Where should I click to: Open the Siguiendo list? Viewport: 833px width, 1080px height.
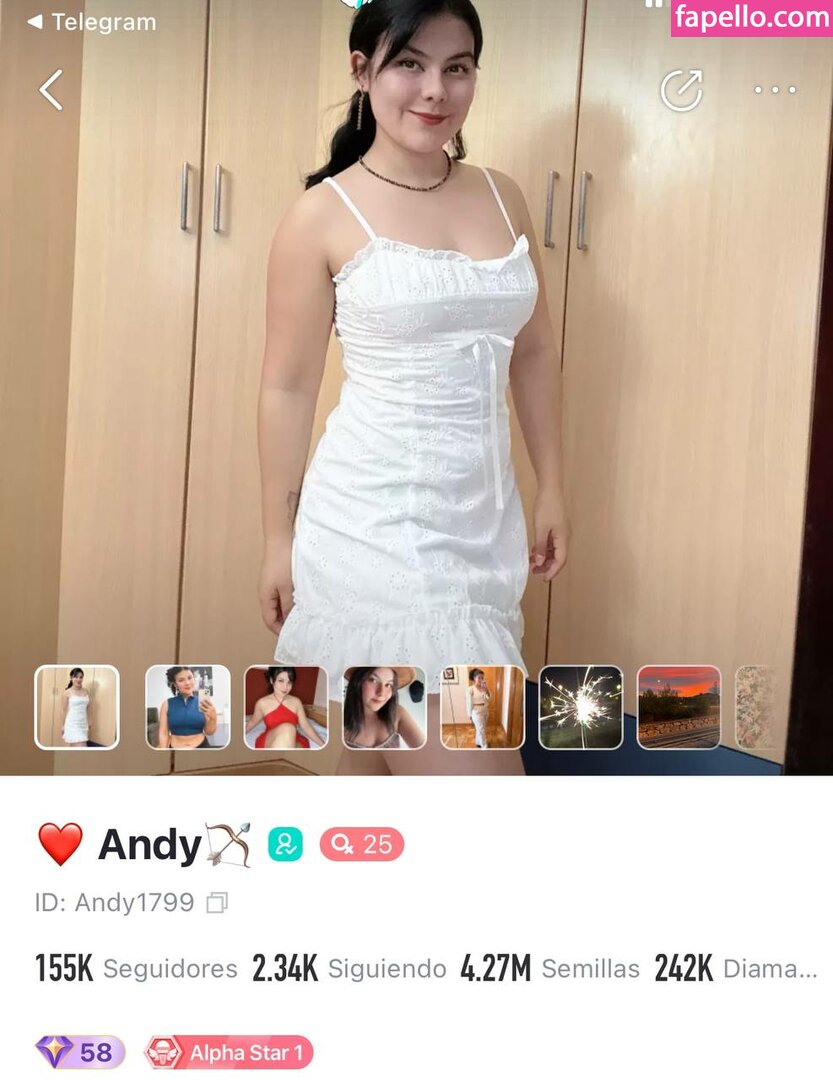pos(349,968)
